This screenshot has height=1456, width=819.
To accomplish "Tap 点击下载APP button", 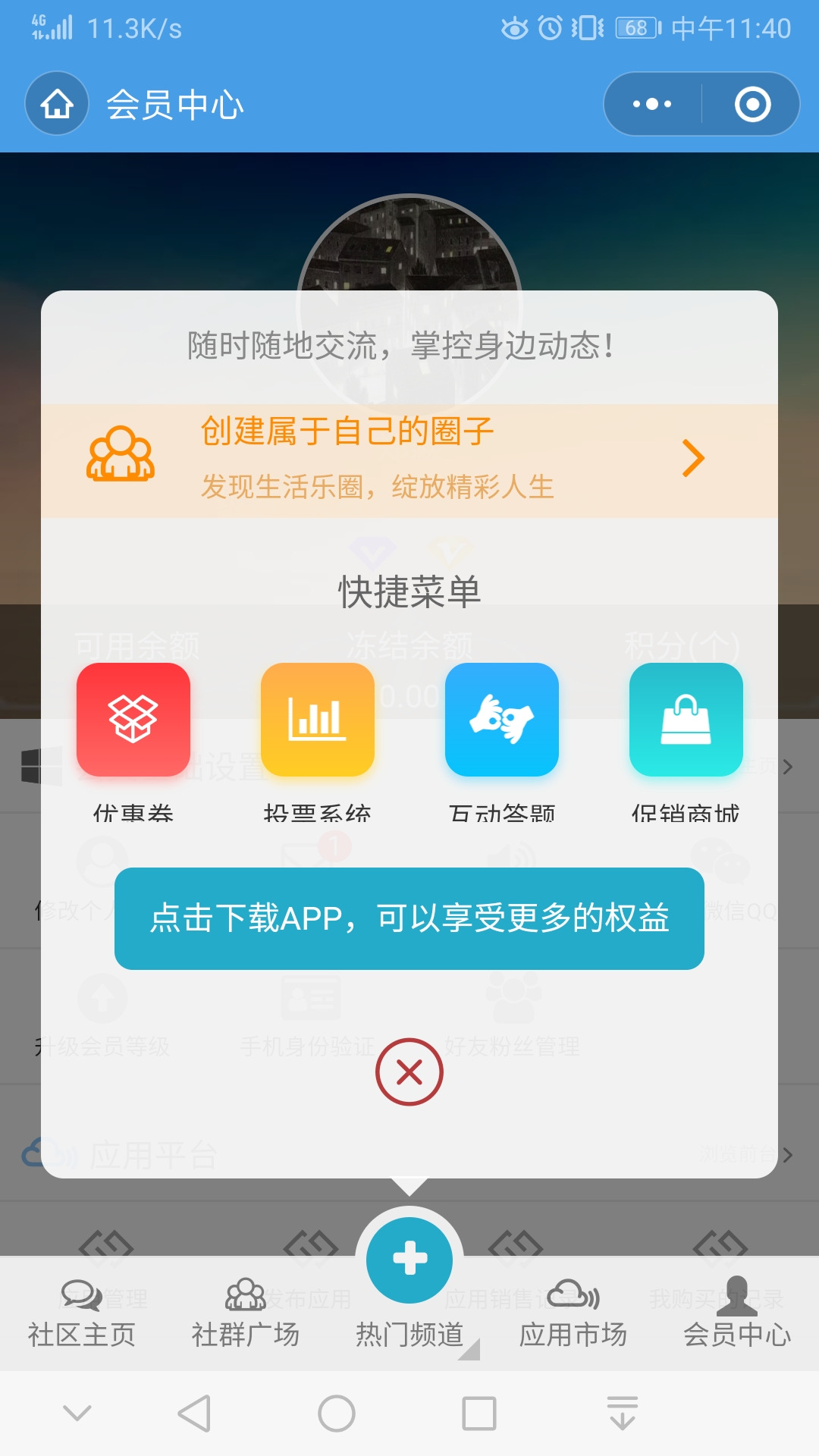I will pyautogui.click(x=409, y=918).
